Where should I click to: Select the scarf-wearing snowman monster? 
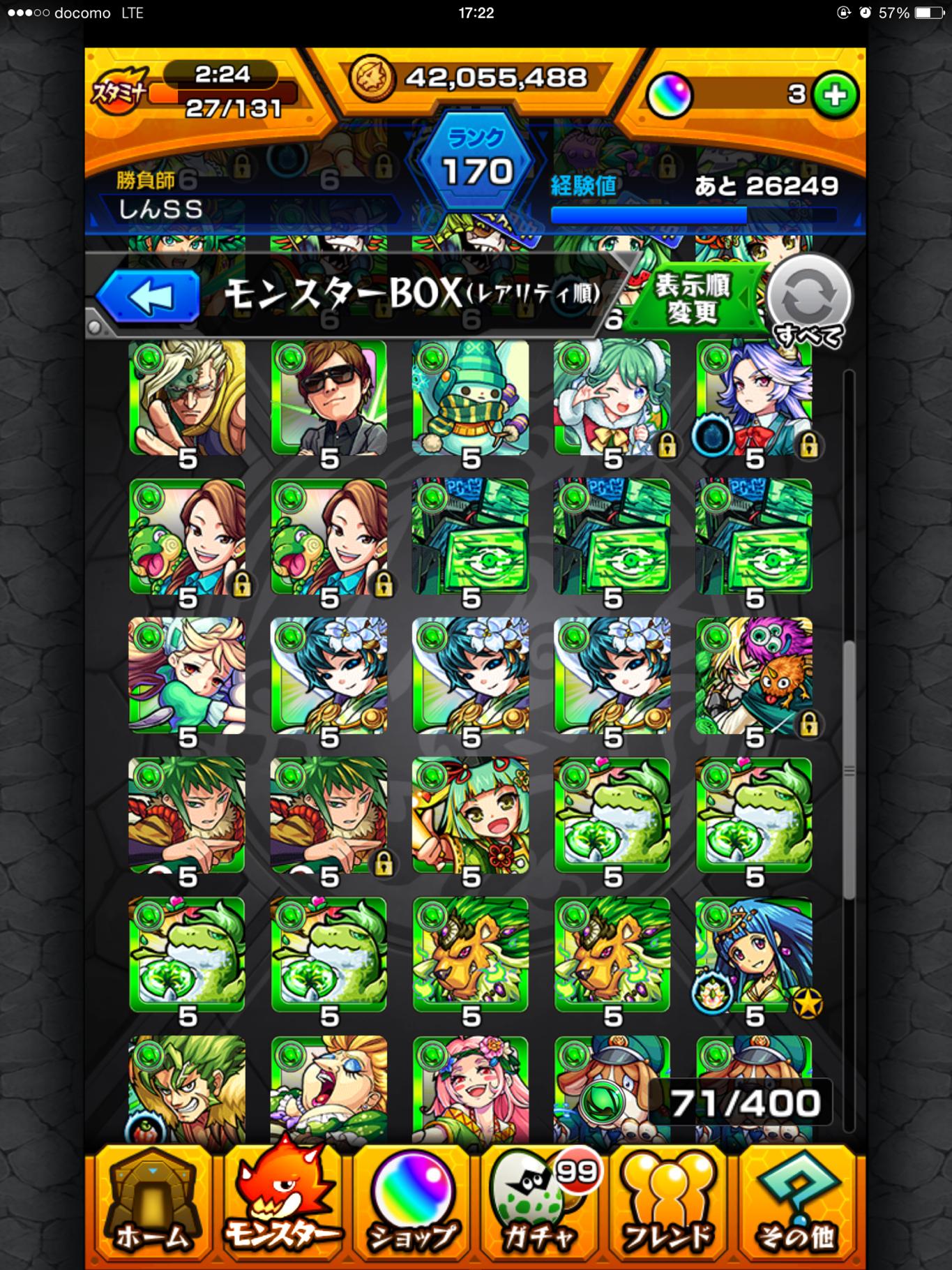(x=471, y=399)
